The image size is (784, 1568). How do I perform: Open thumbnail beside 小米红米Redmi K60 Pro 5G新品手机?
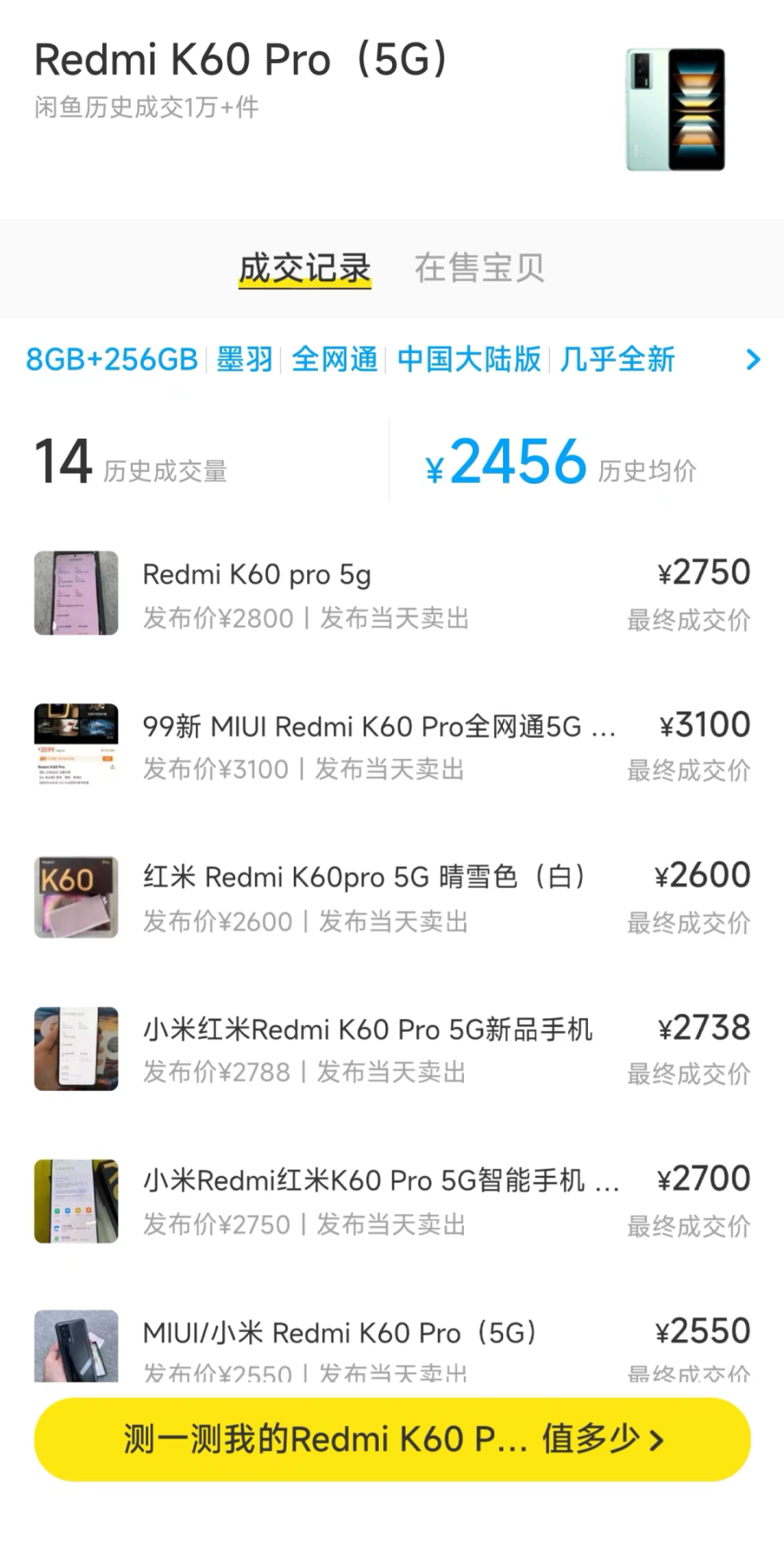pyautogui.click(x=76, y=1048)
